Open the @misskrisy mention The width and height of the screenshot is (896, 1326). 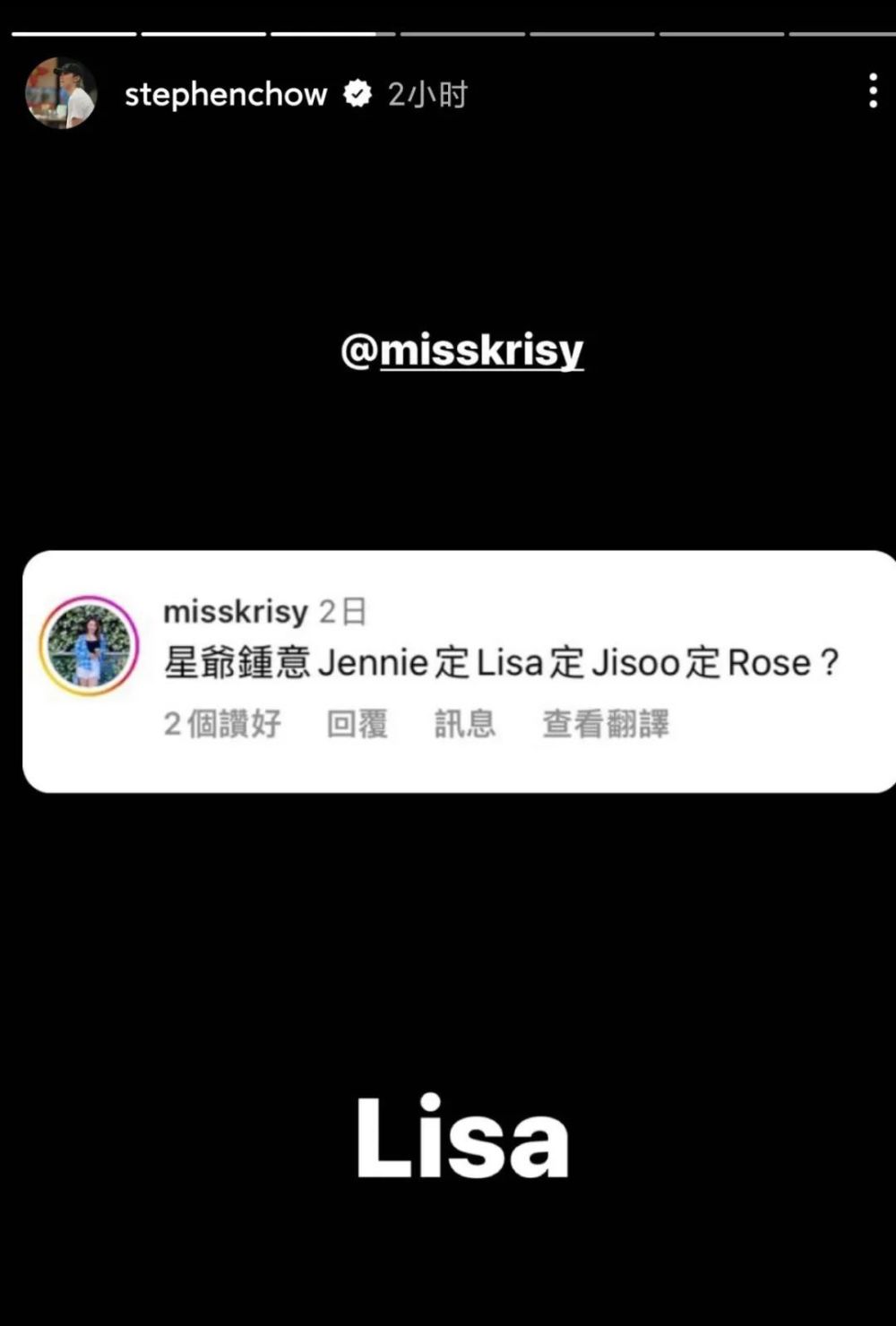462,349
